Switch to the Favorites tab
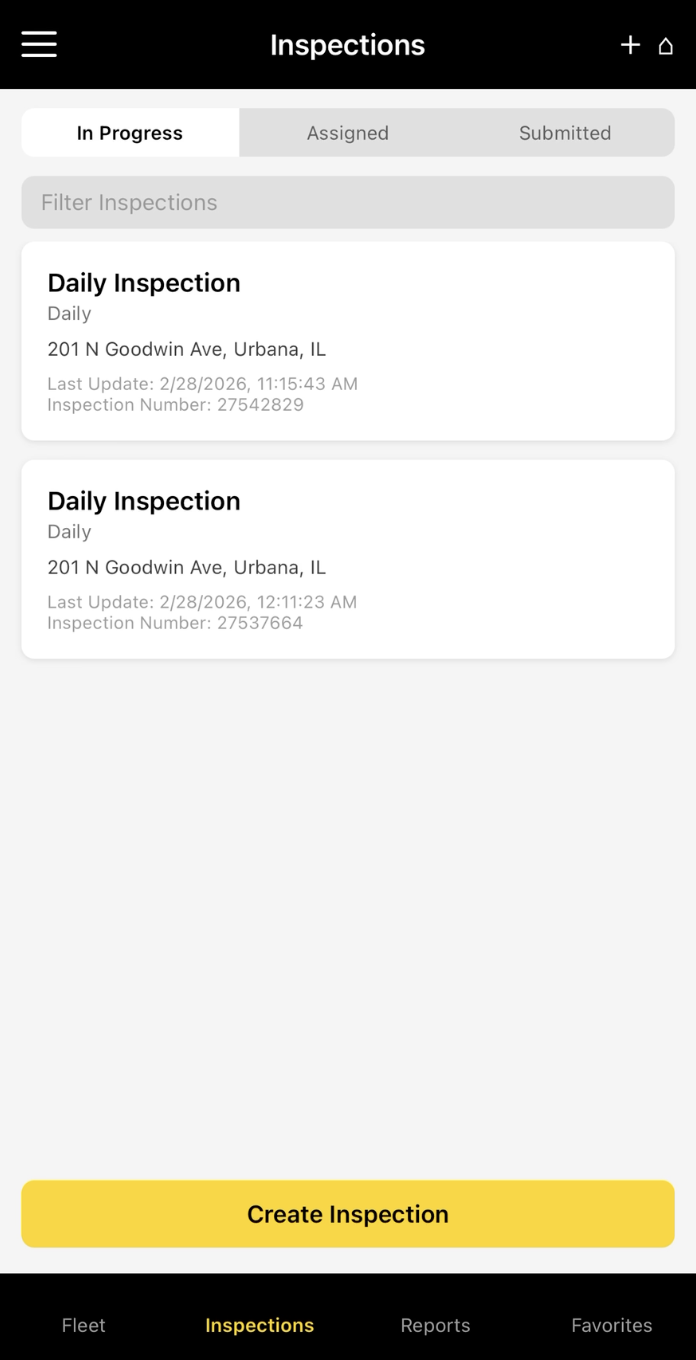 click(x=612, y=1325)
